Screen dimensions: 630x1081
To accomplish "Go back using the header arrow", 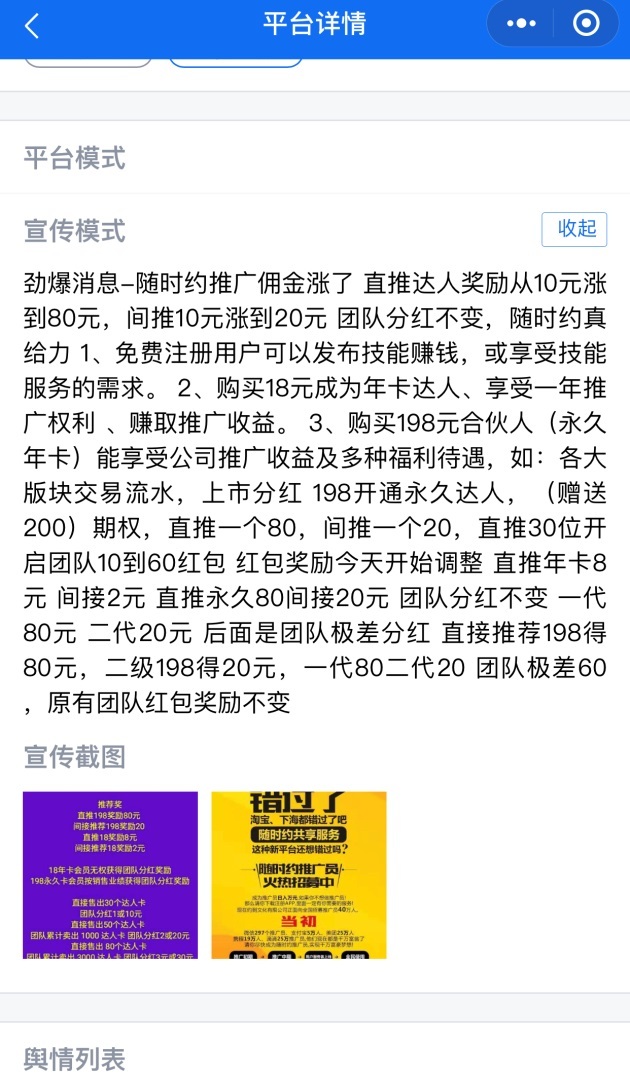I will coord(32,25).
